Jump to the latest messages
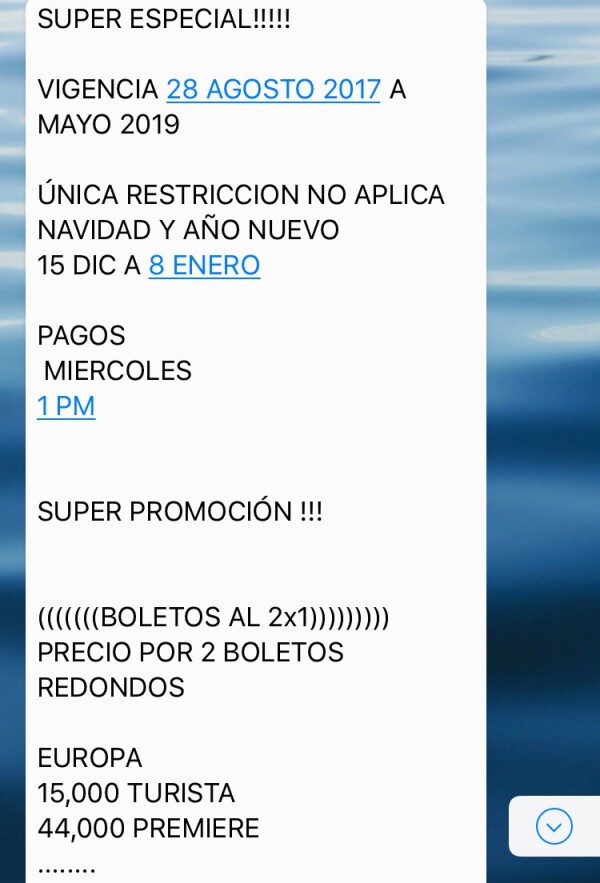600x883 pixels. point(554,826)
